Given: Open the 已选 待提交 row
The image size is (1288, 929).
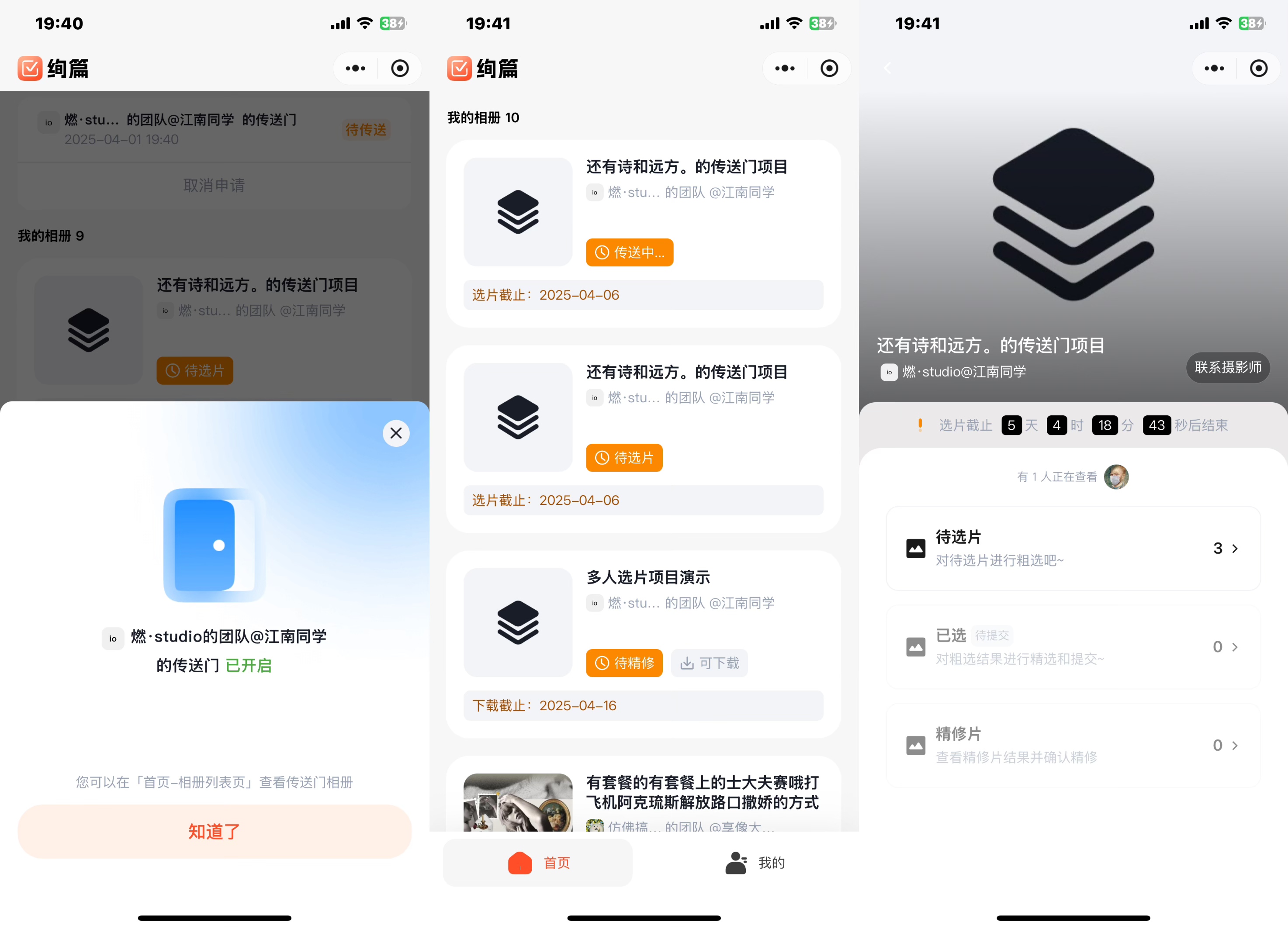Looking at the screenshot, I should pos(1072,647).
